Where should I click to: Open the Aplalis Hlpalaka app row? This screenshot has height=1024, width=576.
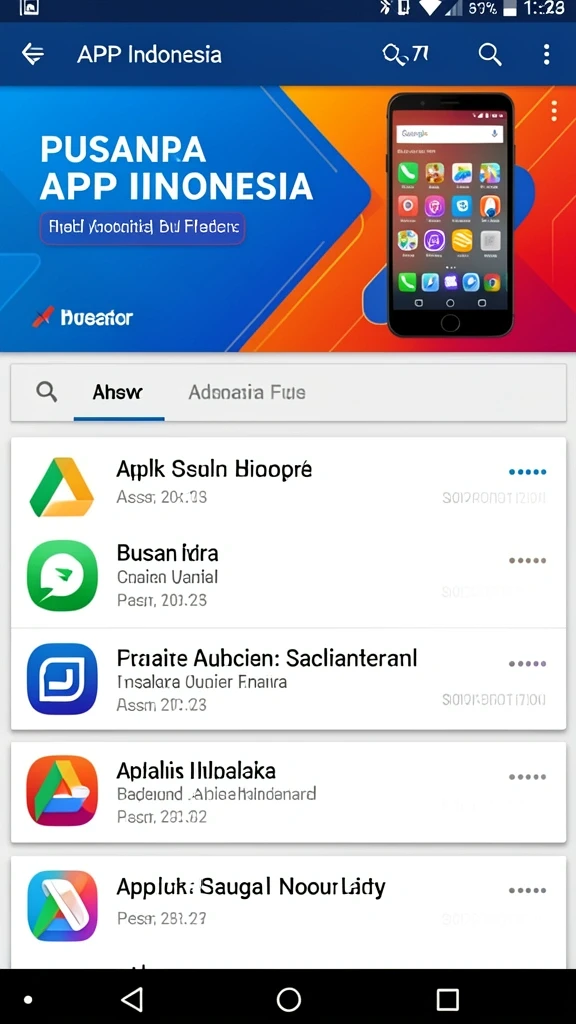tap(288, 792)
